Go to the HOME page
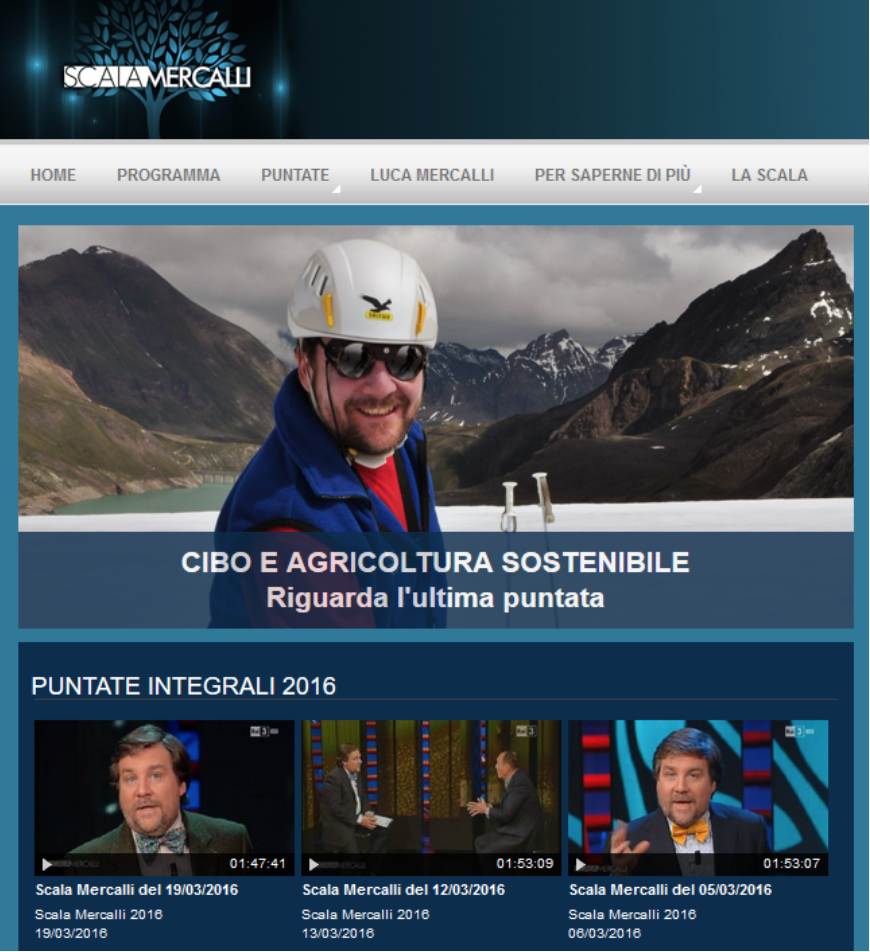The image size is (870, 952). pyautogui.click(x=53, y=175)
